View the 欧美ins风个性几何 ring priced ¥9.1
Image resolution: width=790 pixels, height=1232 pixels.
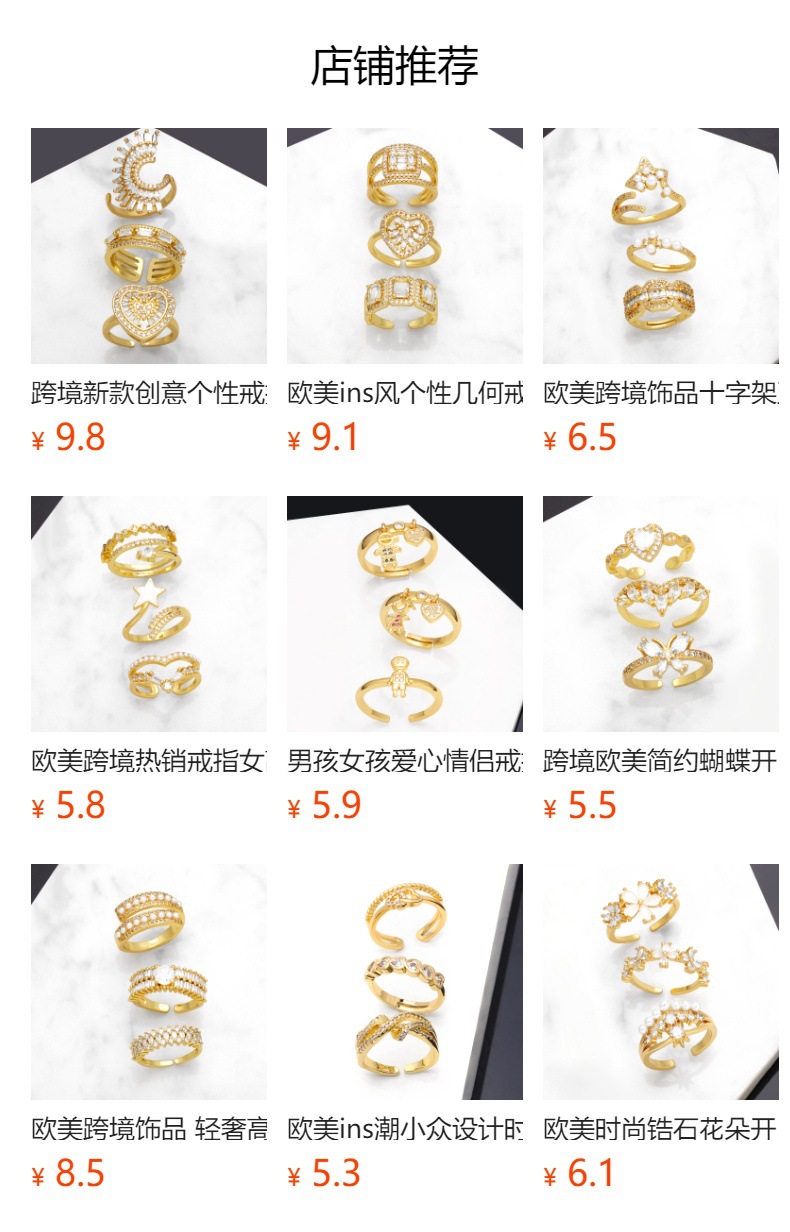pos(405,246)
